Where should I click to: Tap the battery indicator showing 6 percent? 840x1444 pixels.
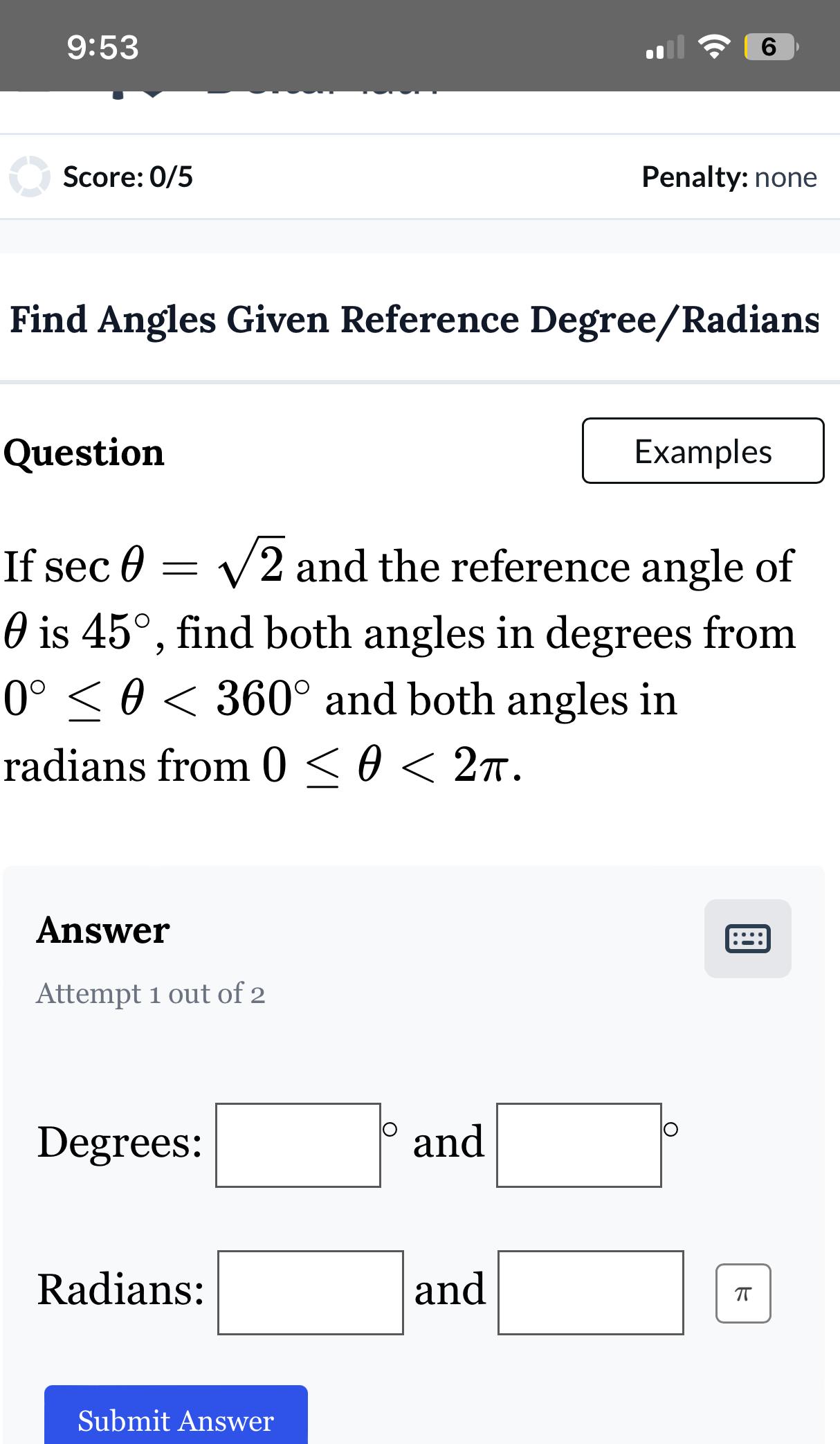coord(767,46)
